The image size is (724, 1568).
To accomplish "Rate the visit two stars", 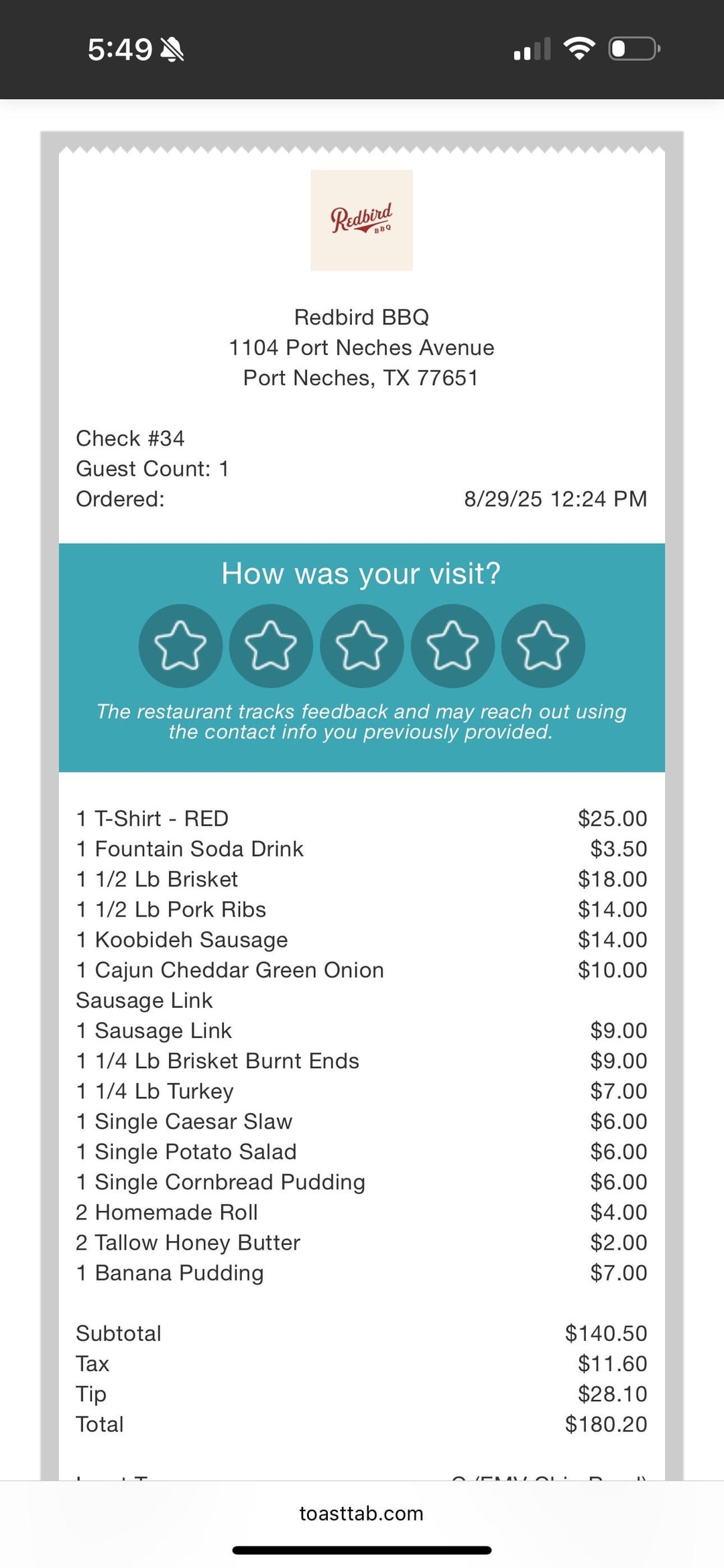I will (x=271, y=646).
